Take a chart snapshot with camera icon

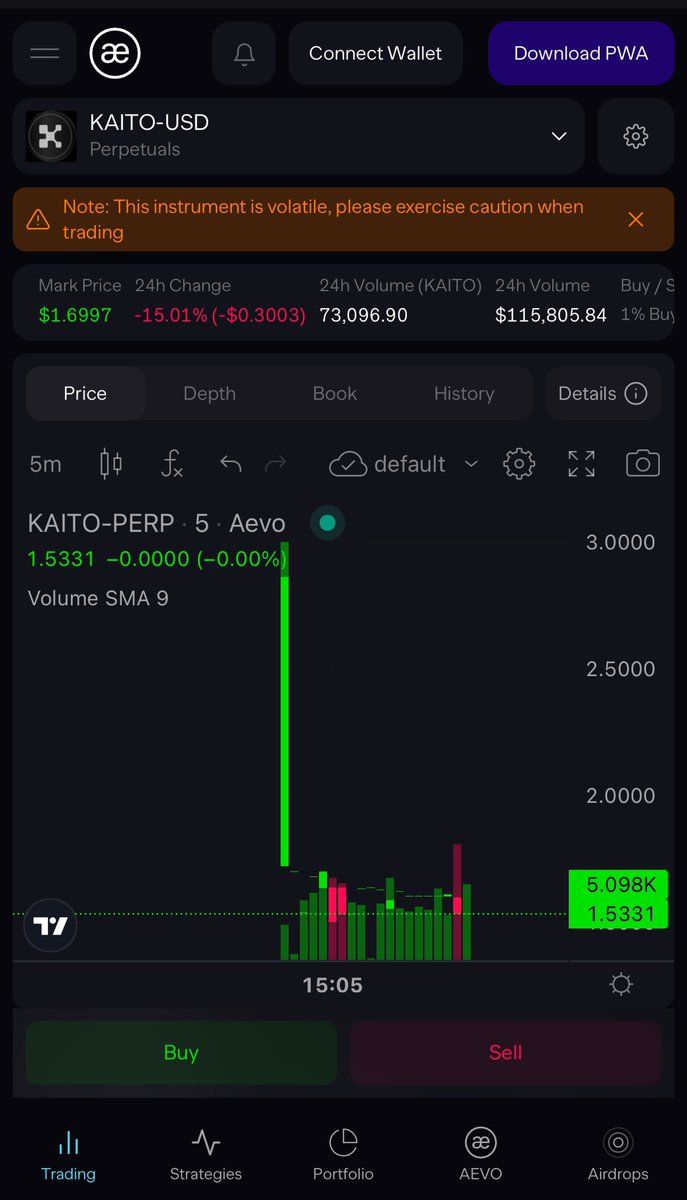[643, 464]
